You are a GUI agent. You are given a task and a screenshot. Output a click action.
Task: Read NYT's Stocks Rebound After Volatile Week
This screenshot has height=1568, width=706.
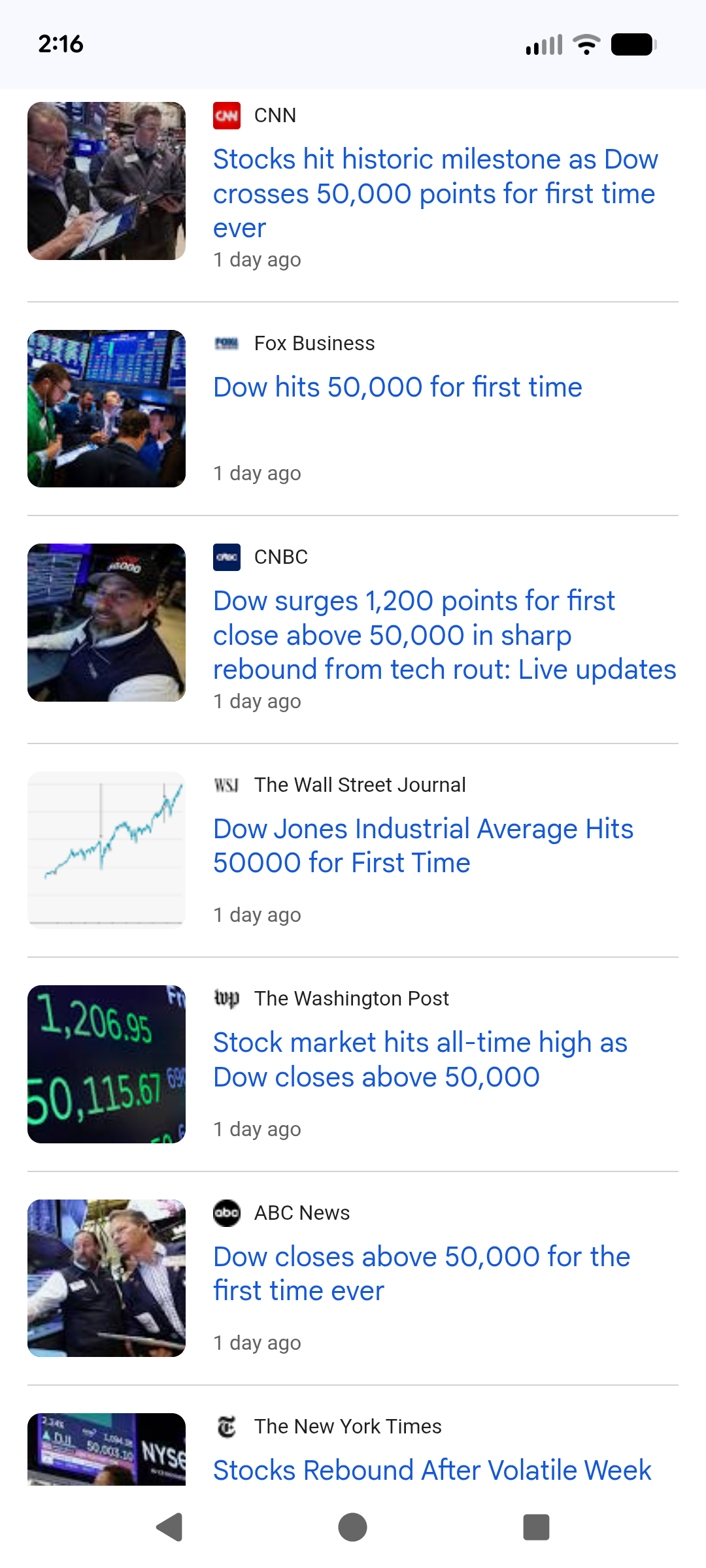[x=432, y=1470]
